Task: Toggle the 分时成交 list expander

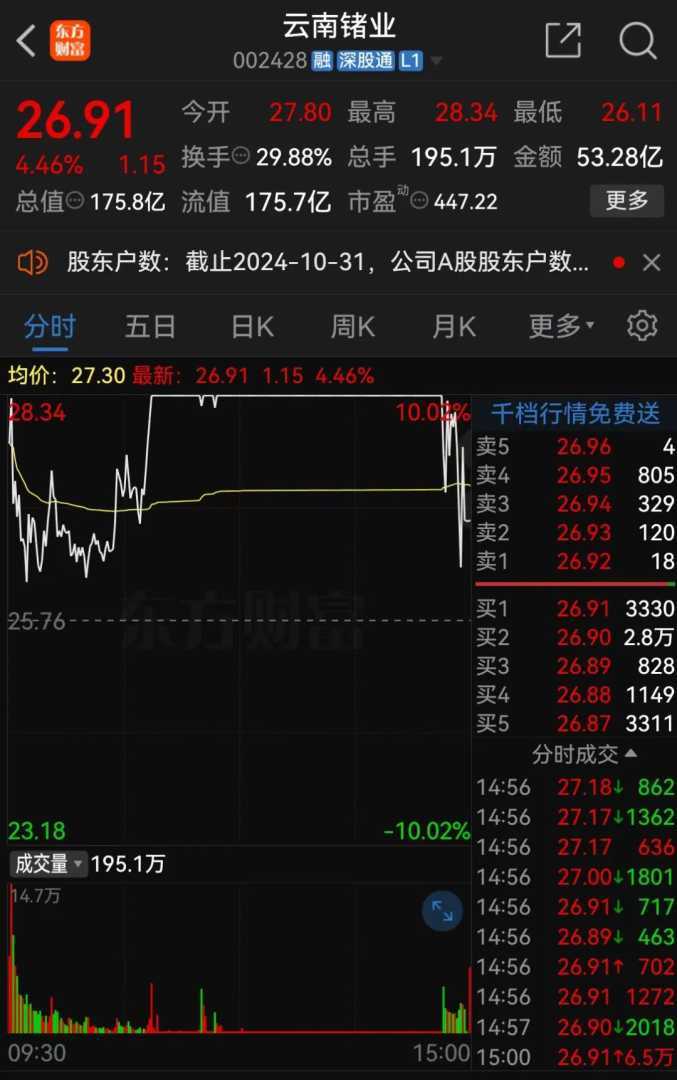Action: click(584, 753)
